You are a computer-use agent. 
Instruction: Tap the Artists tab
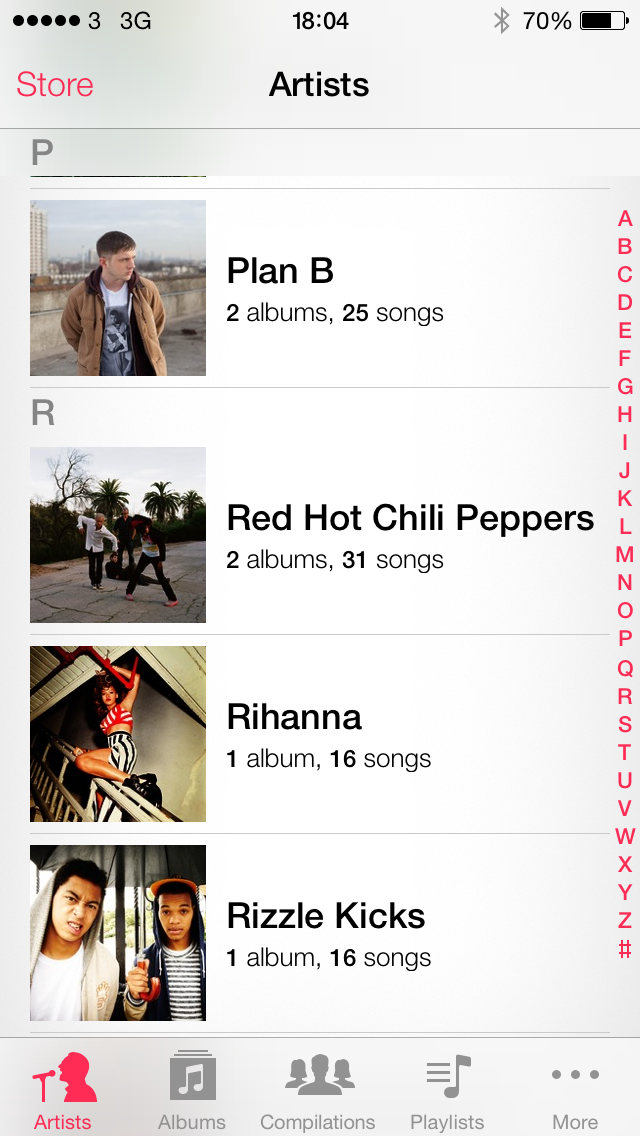(63, 1090)
